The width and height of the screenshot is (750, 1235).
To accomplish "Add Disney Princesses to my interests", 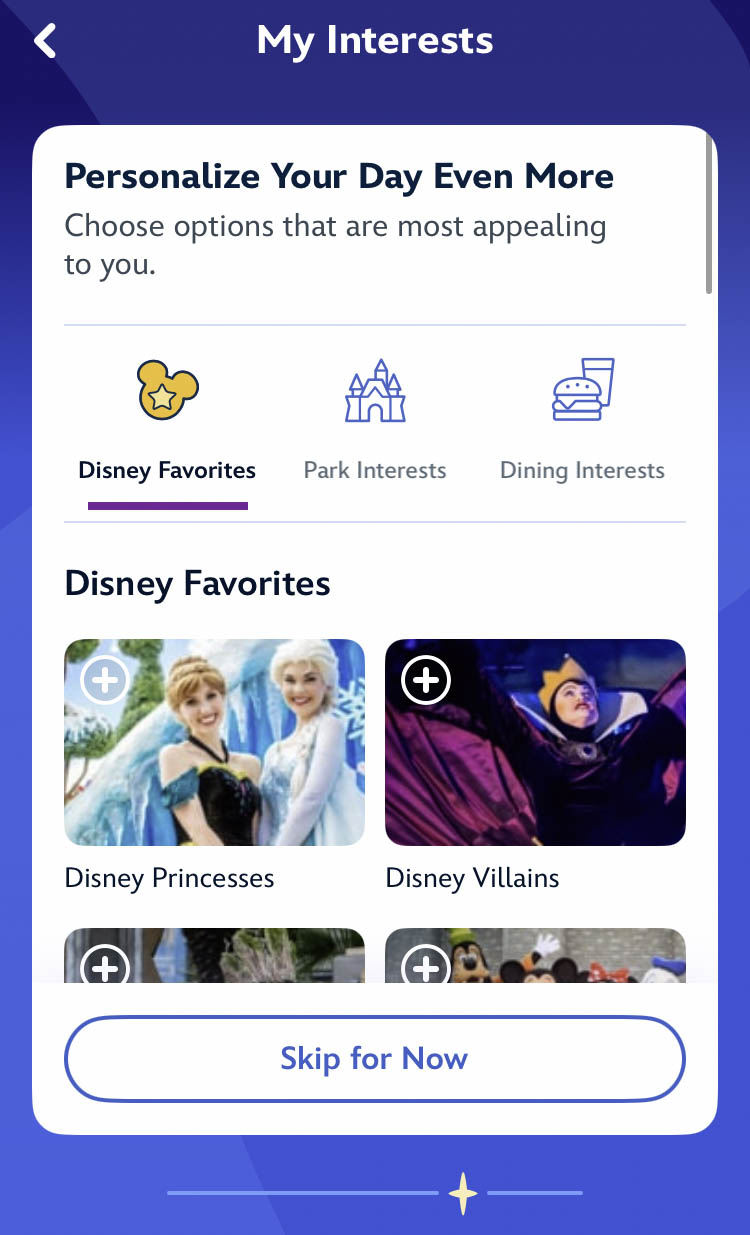I will (x=105, y=681).
